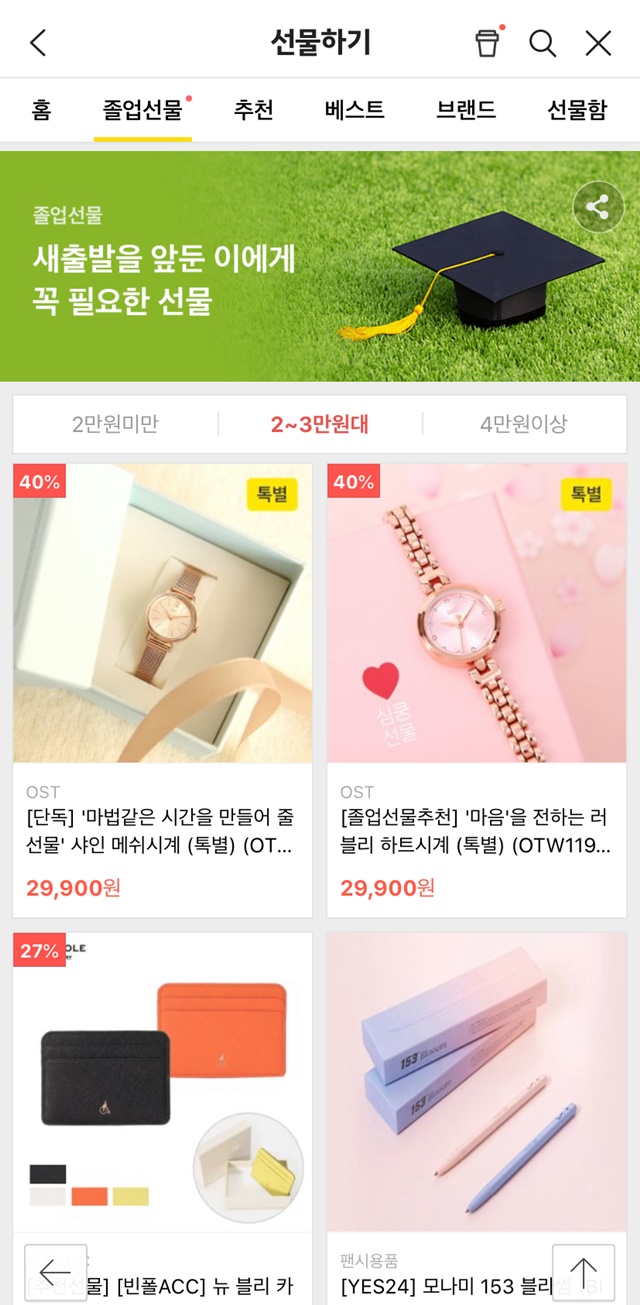
Task: Filter by 2만원미만 price range
Action: tap(115, 424)
